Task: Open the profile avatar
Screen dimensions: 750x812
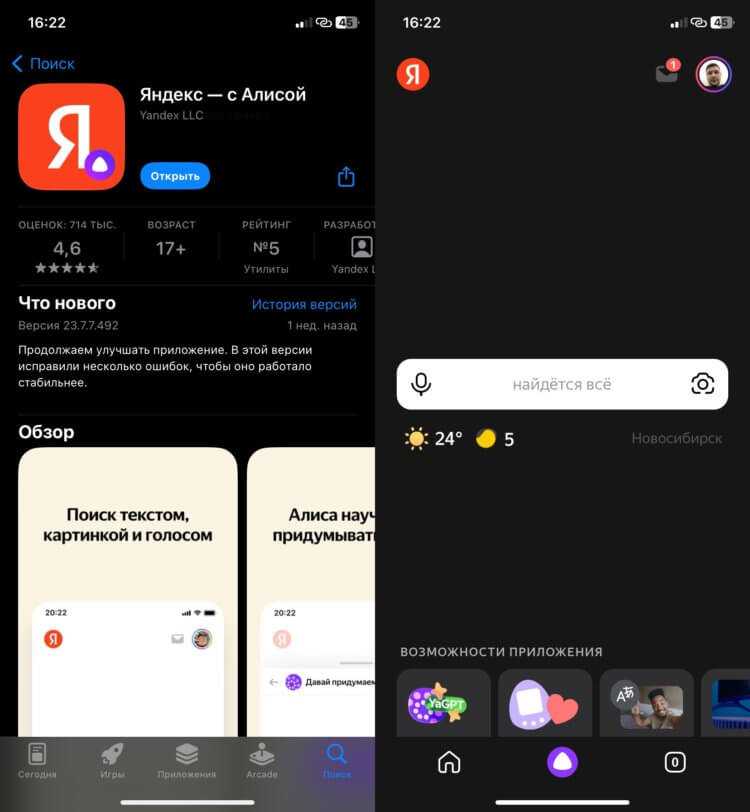Action: [713, 74]
